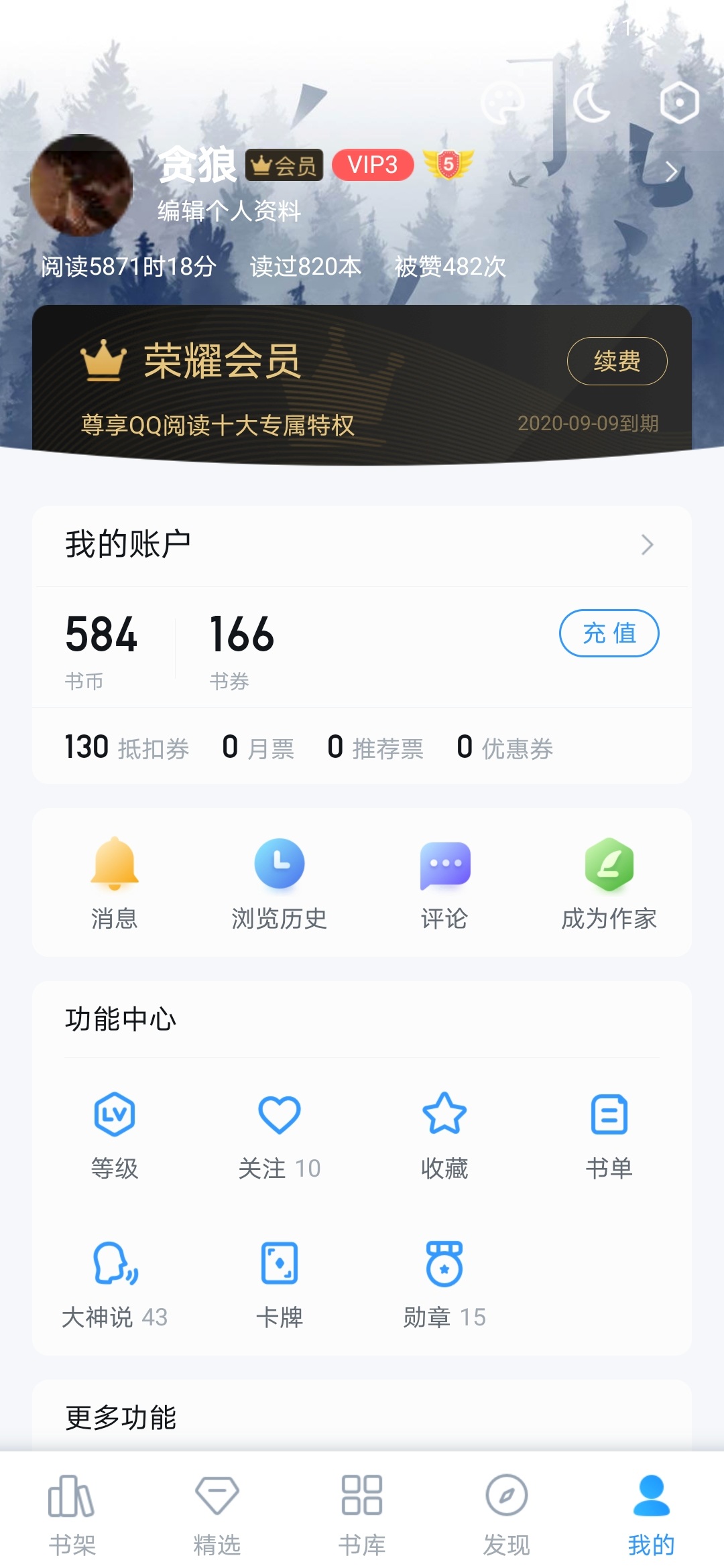Screen dimensions: 724x1568
Task: Toggle night mode moon icon
Action: tap(591, 103)
